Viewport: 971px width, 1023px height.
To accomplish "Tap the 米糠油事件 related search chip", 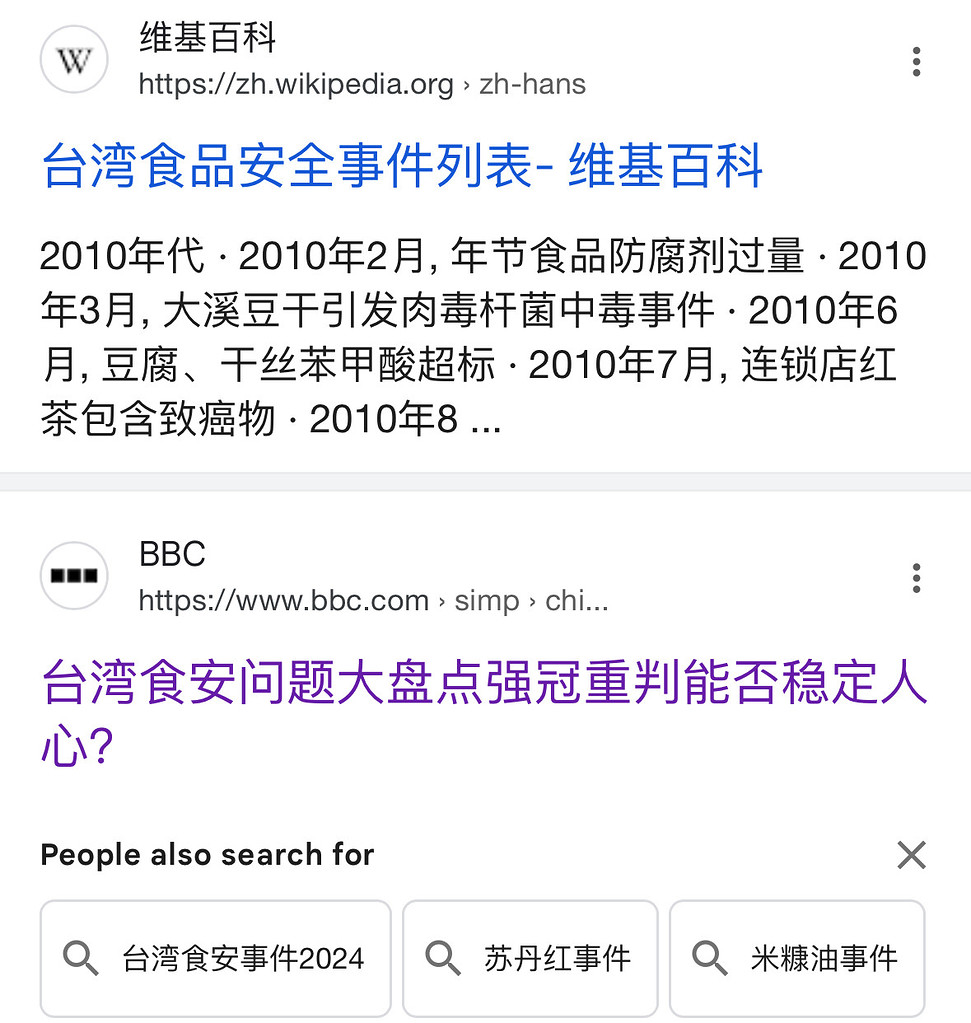I will (797, 958).
